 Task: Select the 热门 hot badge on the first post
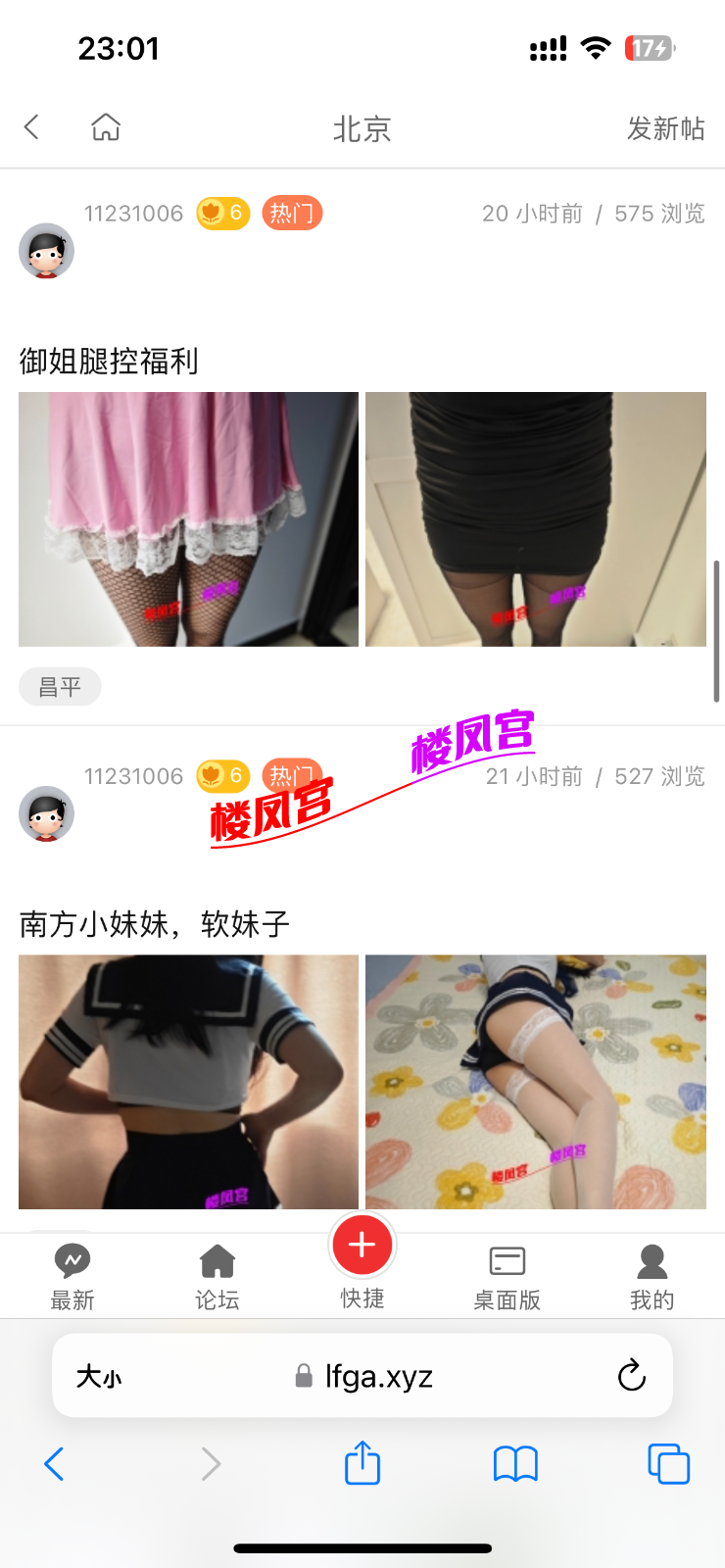290,213
